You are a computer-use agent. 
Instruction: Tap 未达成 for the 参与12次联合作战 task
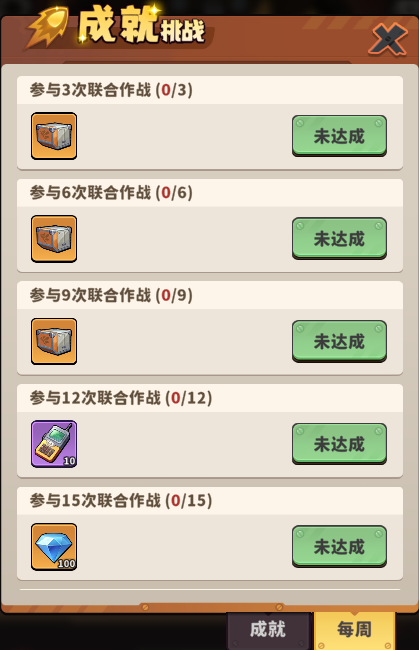[x=339, y=444]
